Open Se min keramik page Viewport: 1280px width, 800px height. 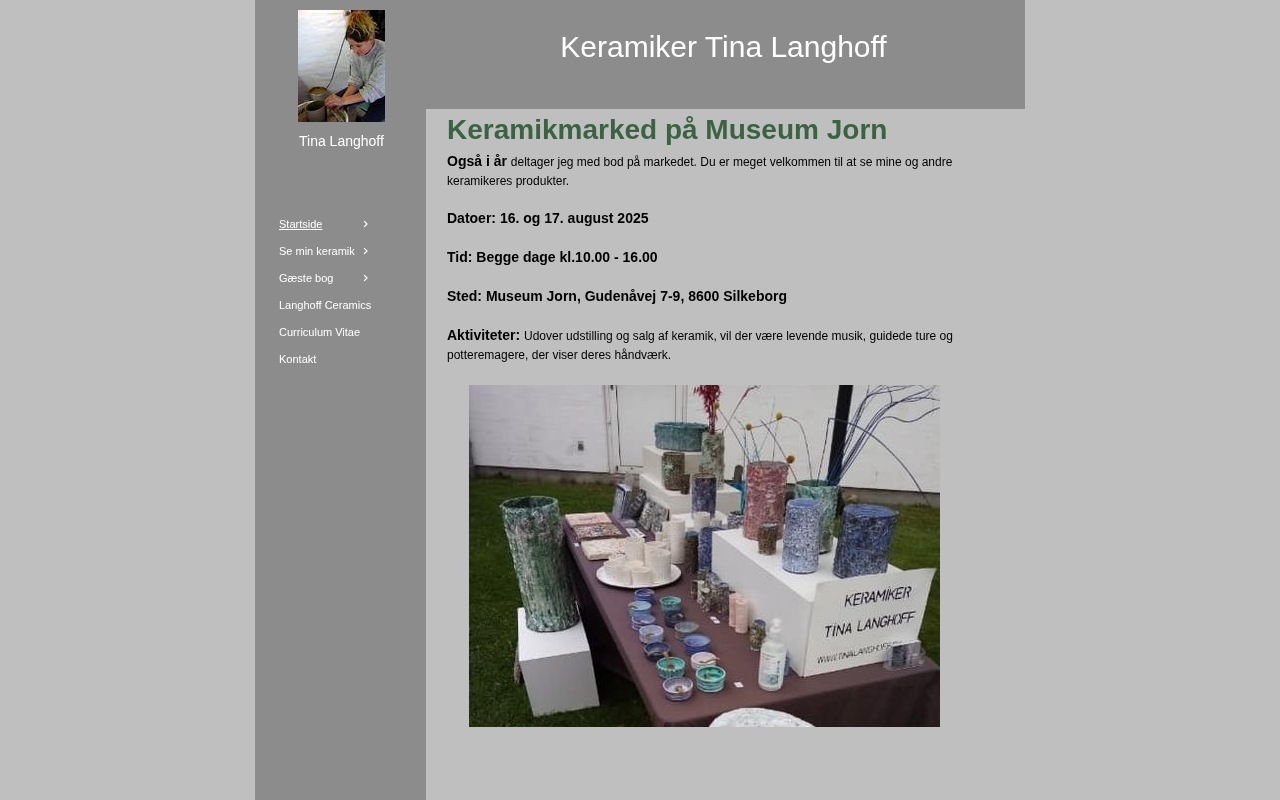[x=316, y=251]
